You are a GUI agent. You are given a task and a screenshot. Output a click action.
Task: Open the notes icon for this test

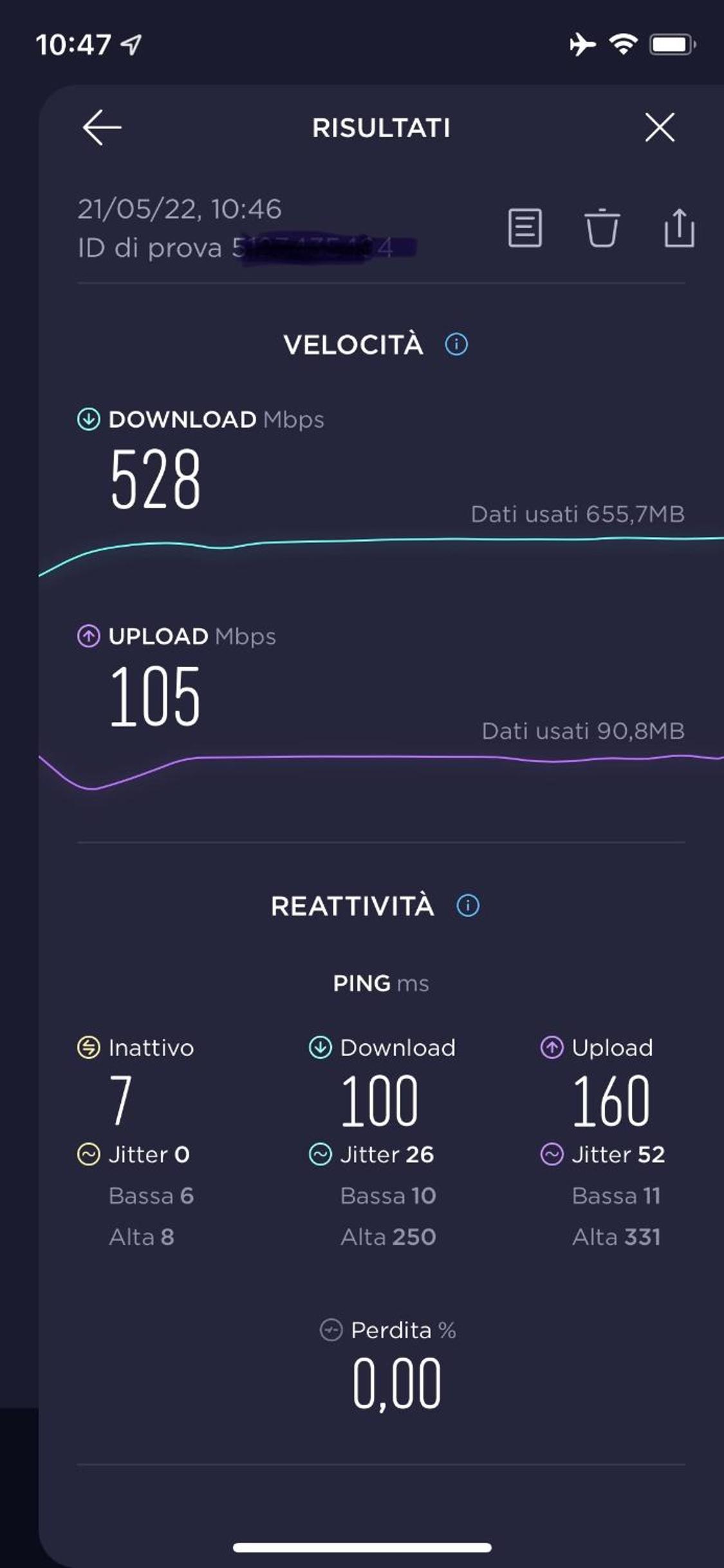(x=524, y=228)
